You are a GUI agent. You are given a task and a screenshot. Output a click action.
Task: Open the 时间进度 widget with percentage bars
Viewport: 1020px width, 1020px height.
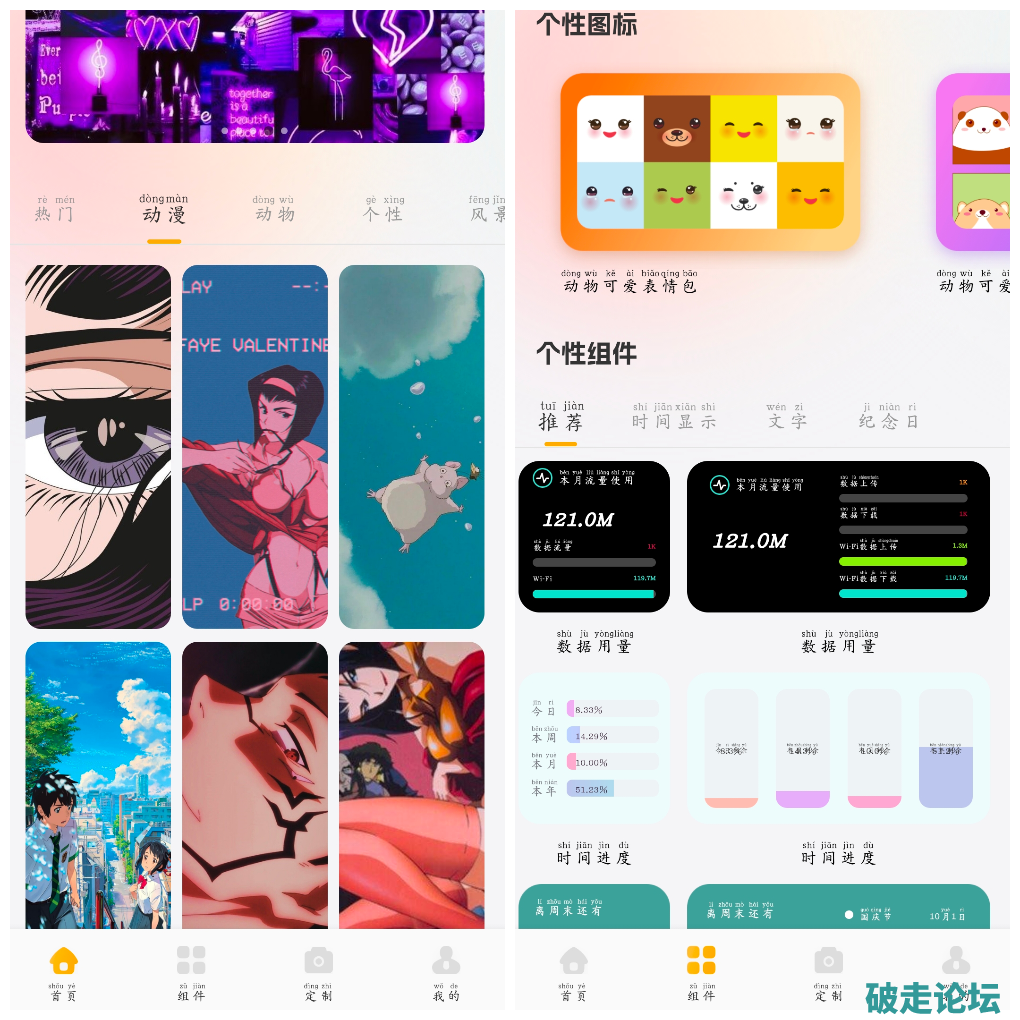point(594,748)
